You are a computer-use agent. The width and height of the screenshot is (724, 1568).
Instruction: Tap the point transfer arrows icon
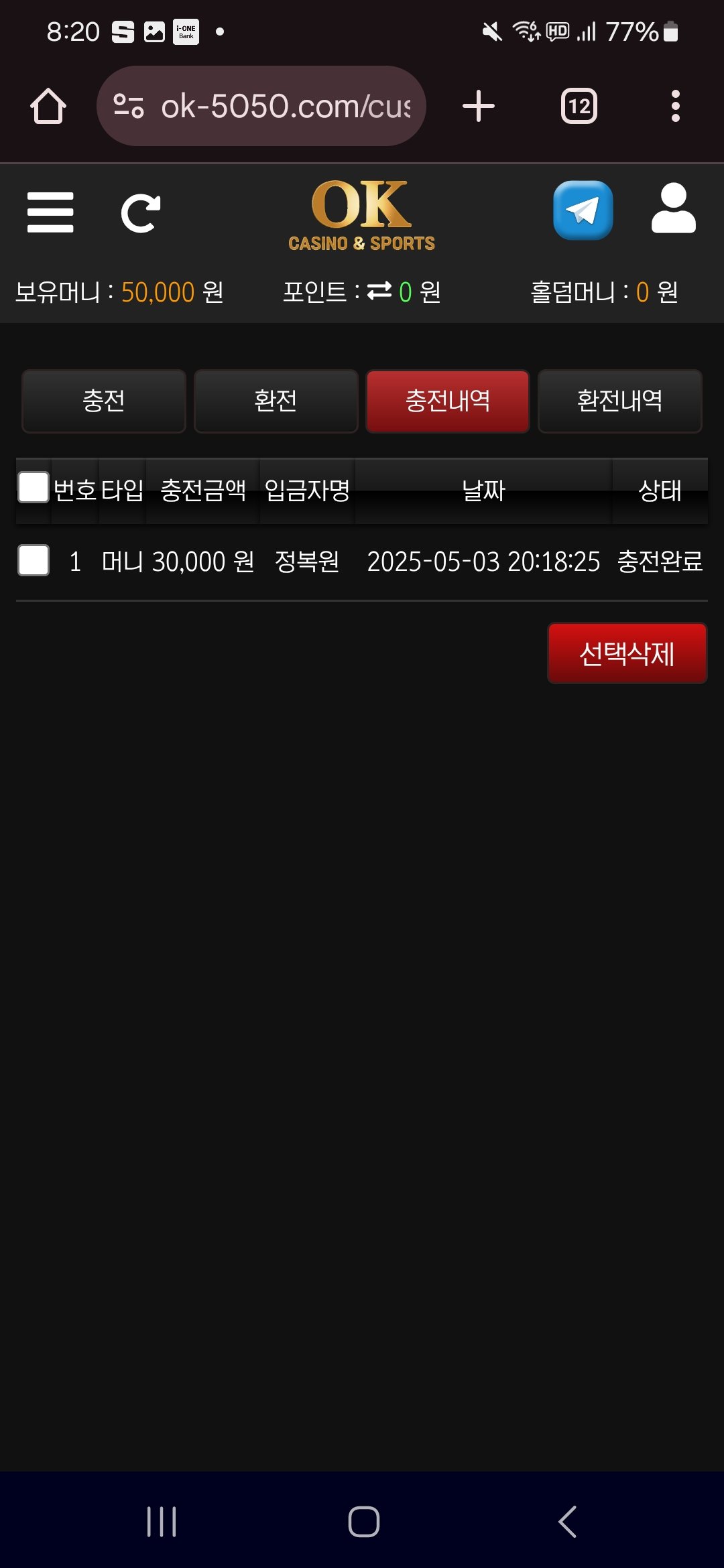[x=379, y=291]
